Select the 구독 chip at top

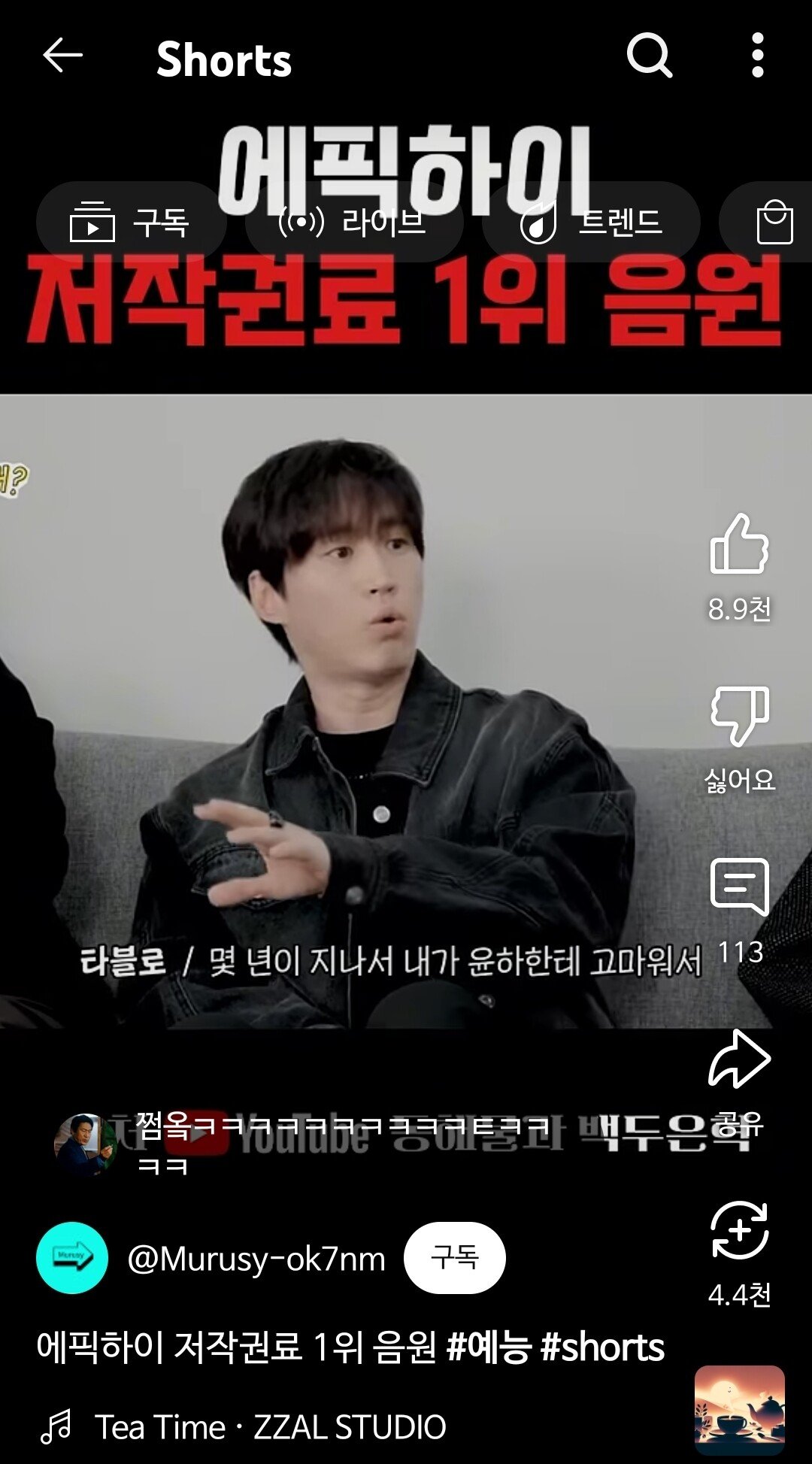(131, 223)
